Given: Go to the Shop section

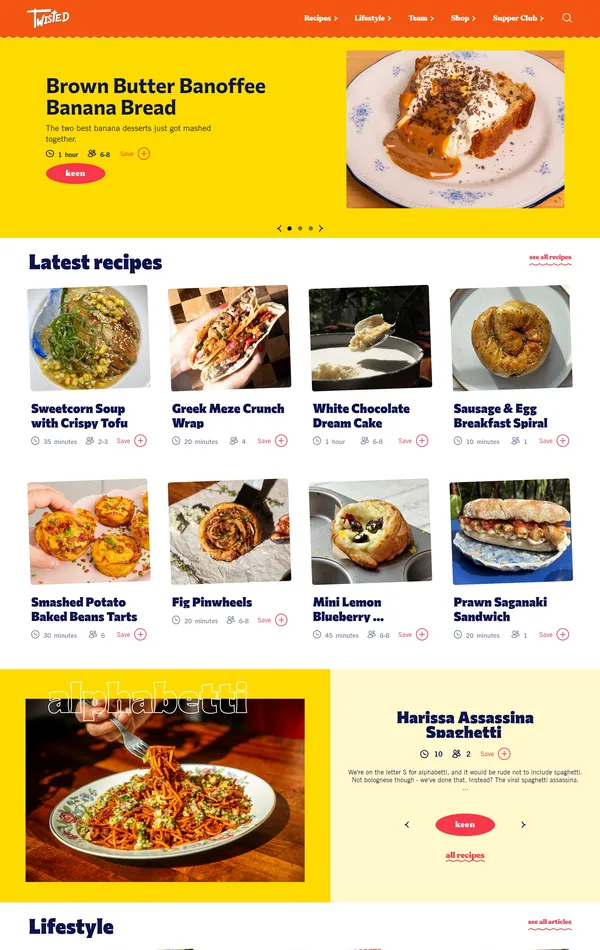Looking at the screenshot, I should click(462, 18).
